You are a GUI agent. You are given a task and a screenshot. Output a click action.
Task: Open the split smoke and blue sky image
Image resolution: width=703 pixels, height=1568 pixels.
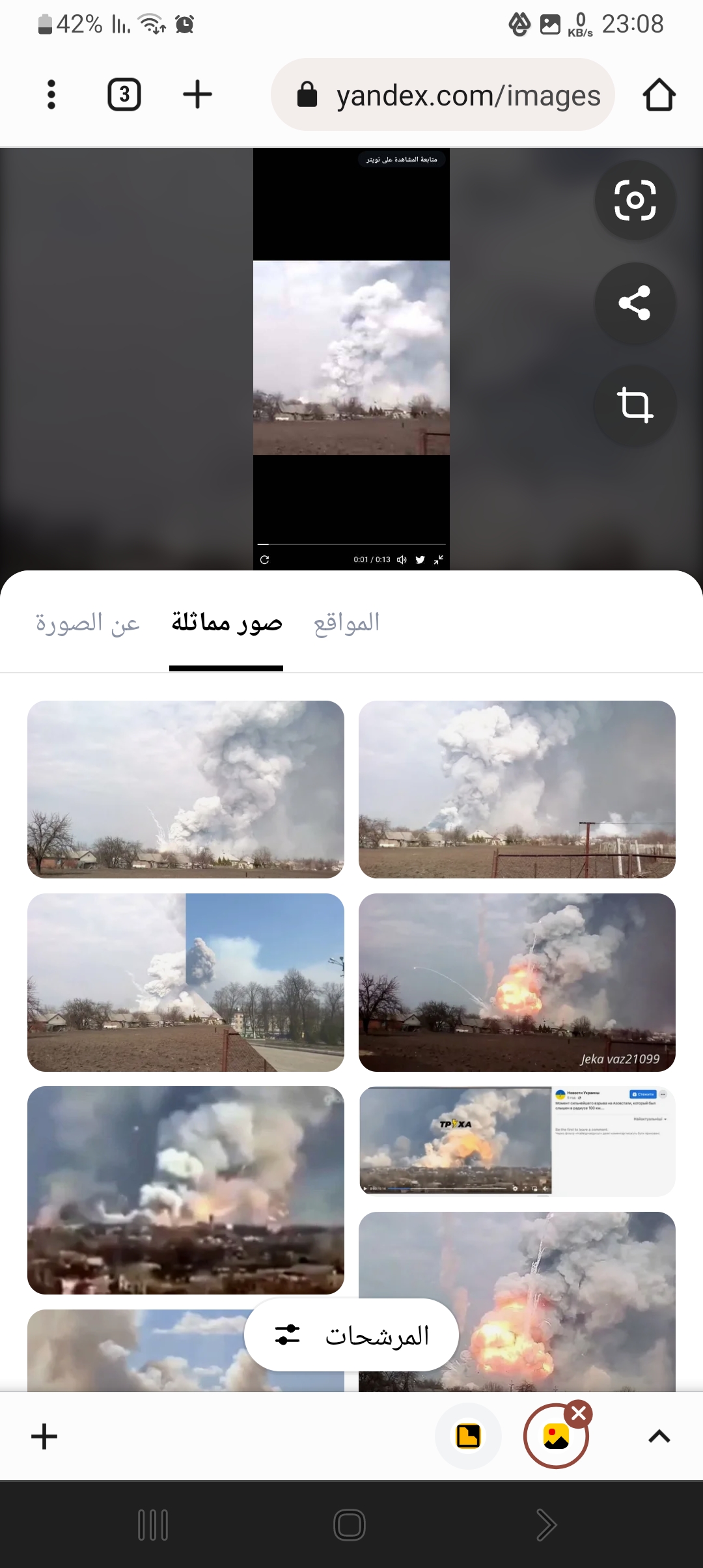pyautogui.click(x=186, y=982)
